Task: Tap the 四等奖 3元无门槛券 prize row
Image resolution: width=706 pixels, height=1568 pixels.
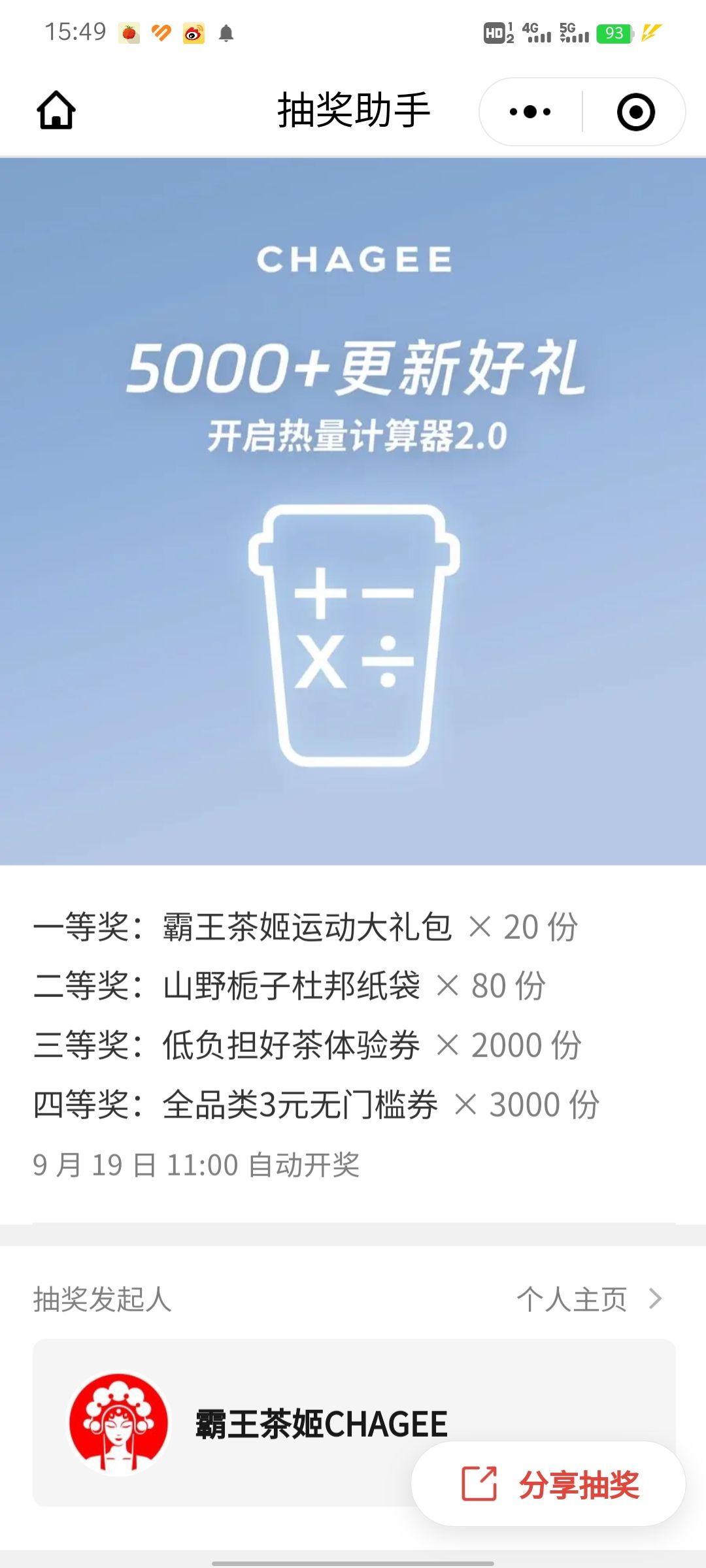Action: click(x=316, y=1104)
